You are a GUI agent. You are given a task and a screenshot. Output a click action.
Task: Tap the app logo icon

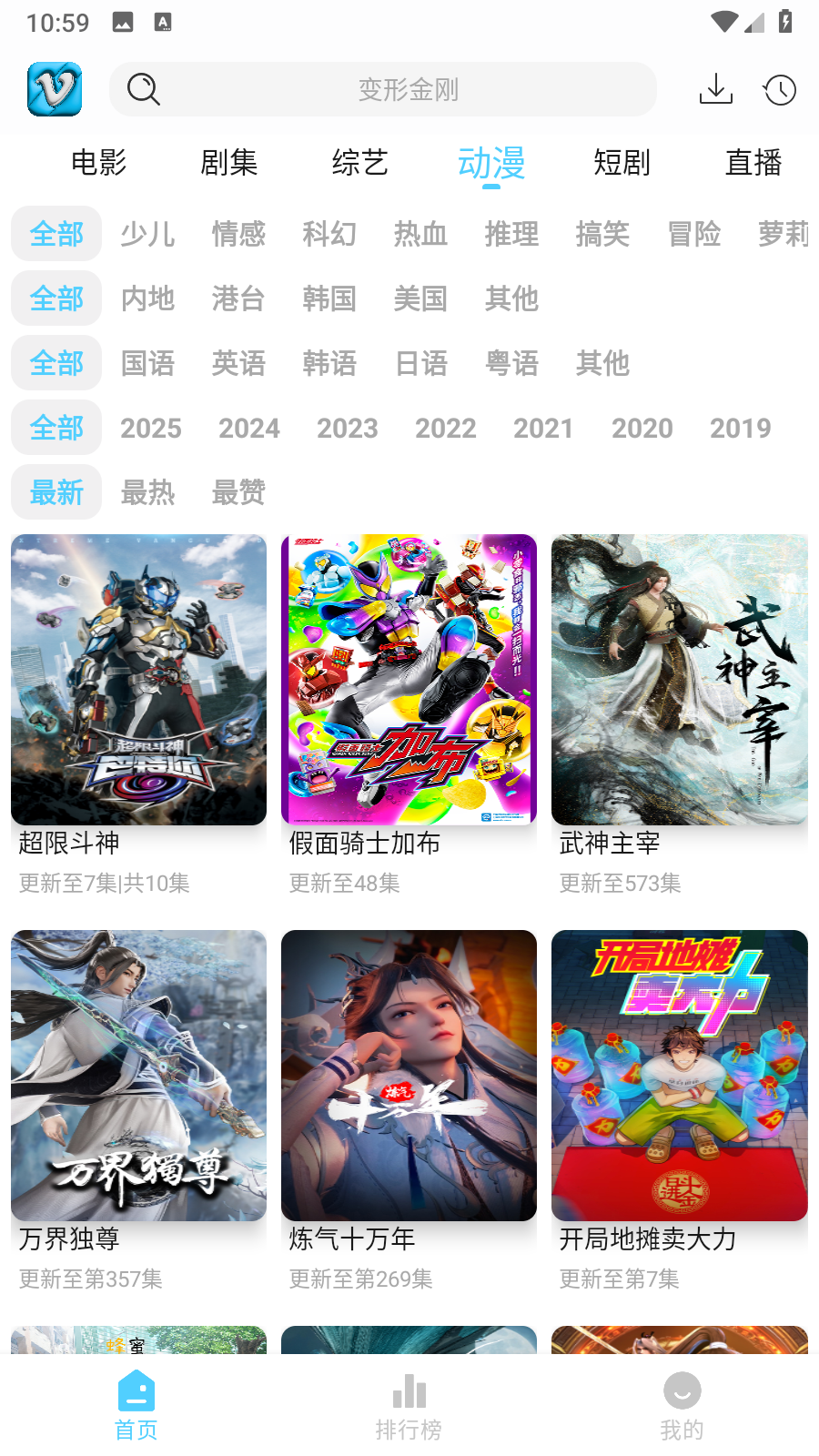[54, 89]
